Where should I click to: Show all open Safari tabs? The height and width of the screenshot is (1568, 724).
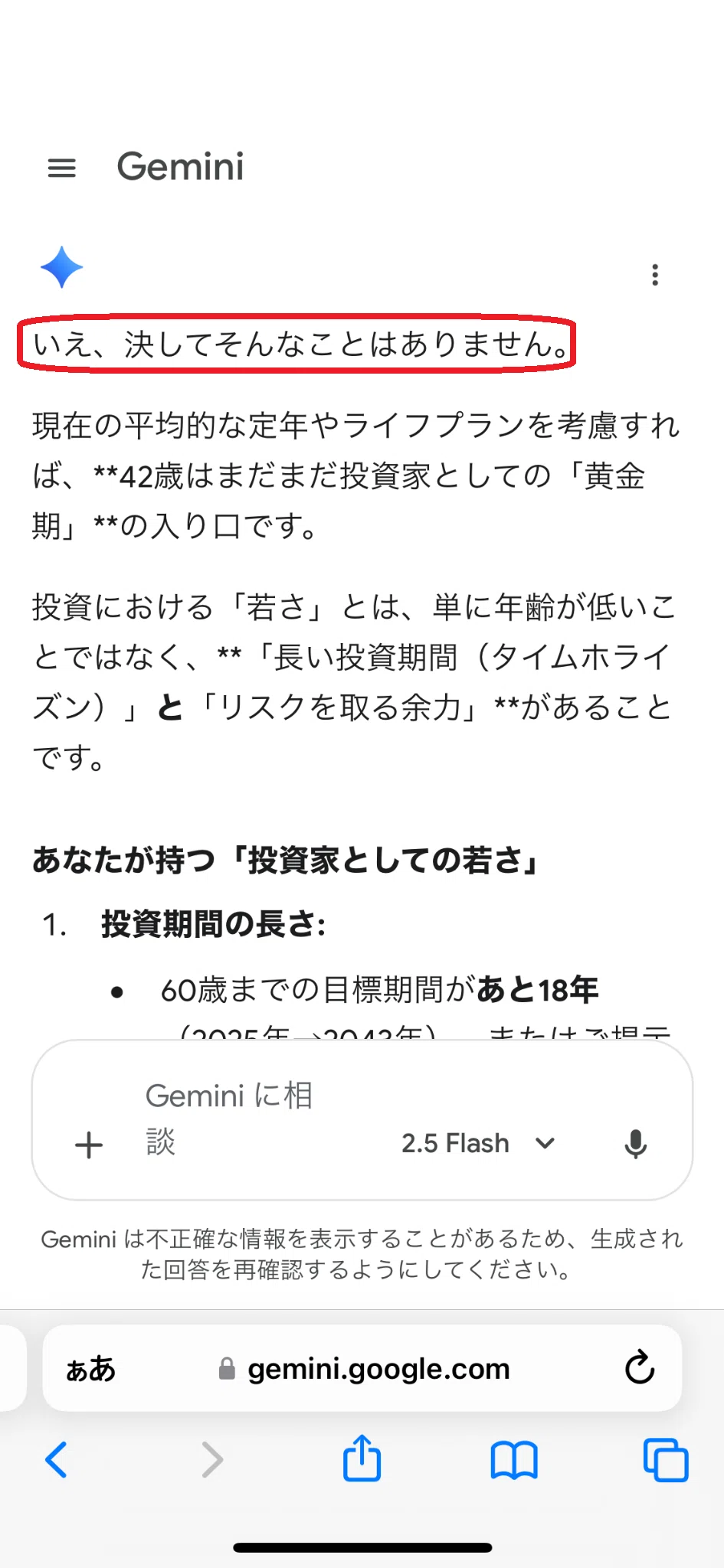point(666,1460)
